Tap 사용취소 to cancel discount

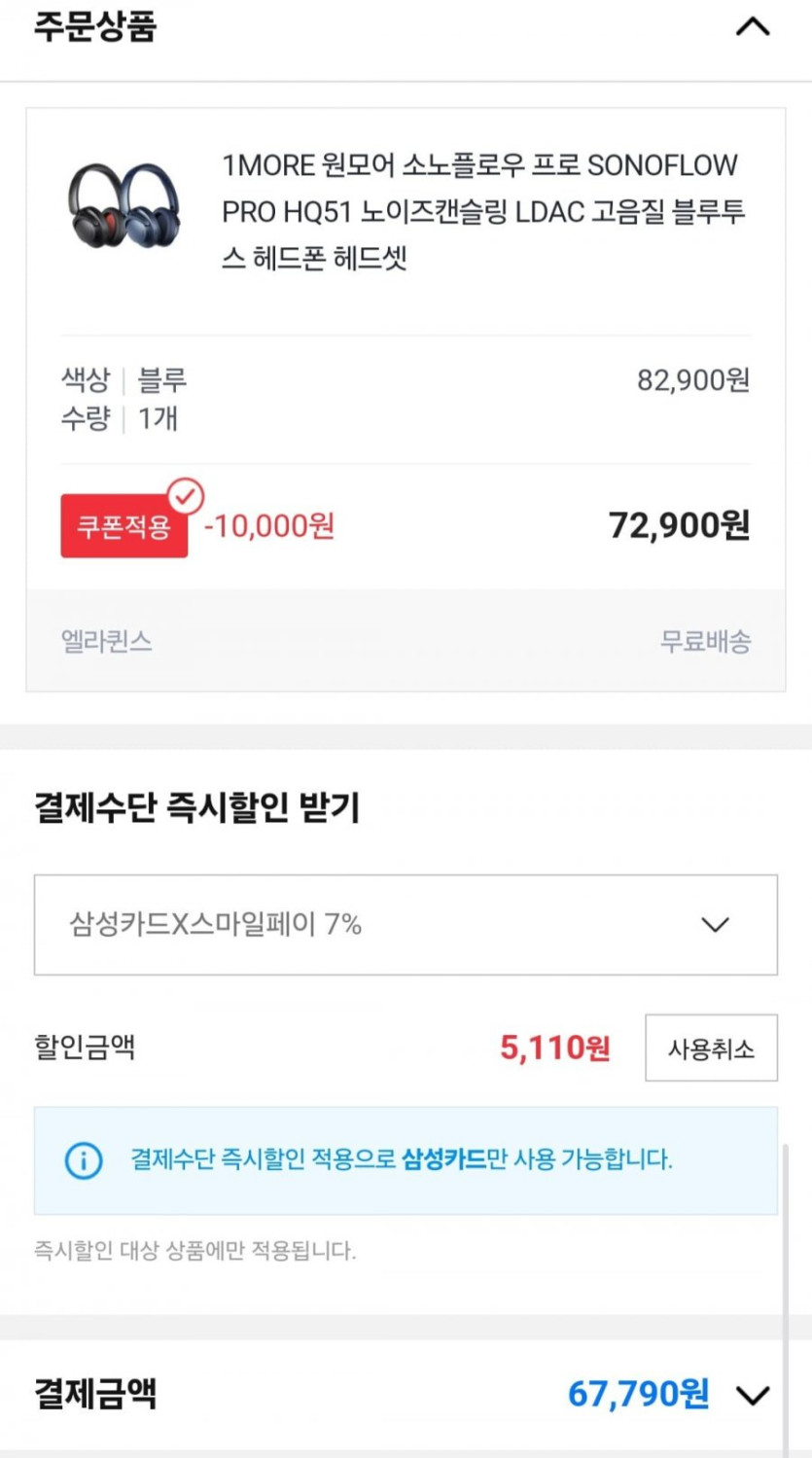[711, 1049]
